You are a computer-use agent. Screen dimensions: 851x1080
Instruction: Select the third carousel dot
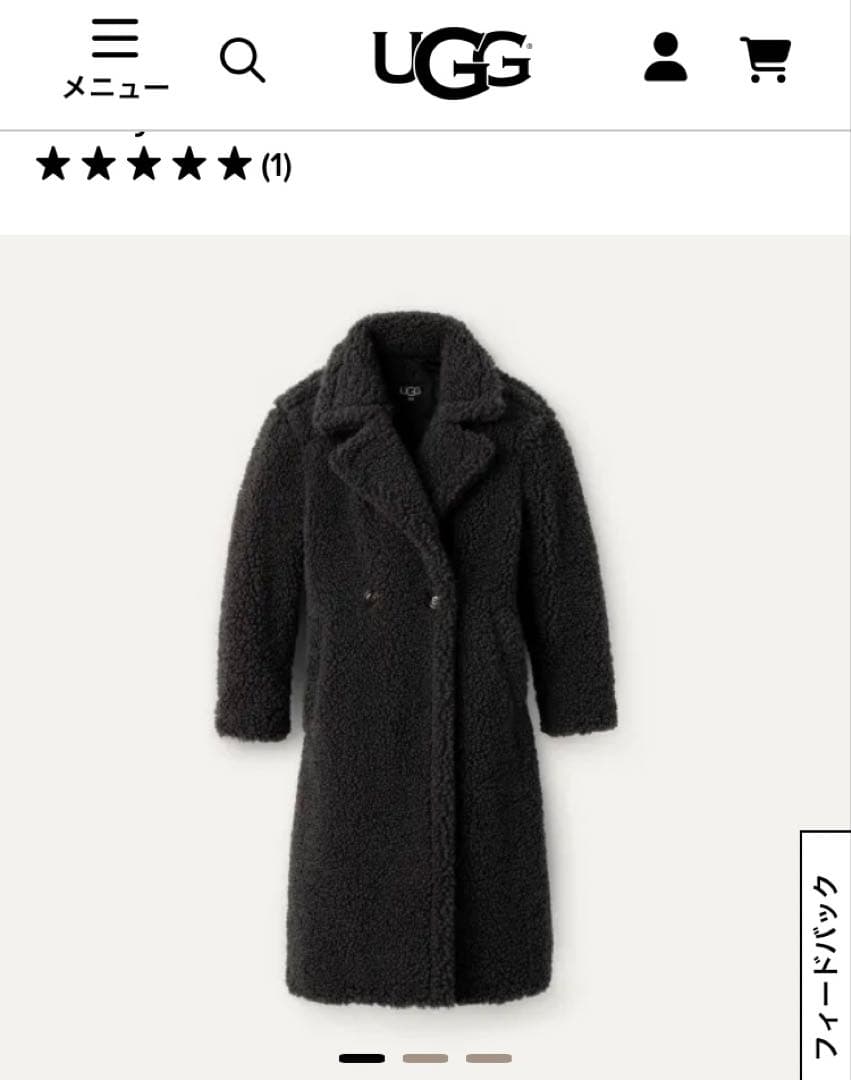[487, 1058]
